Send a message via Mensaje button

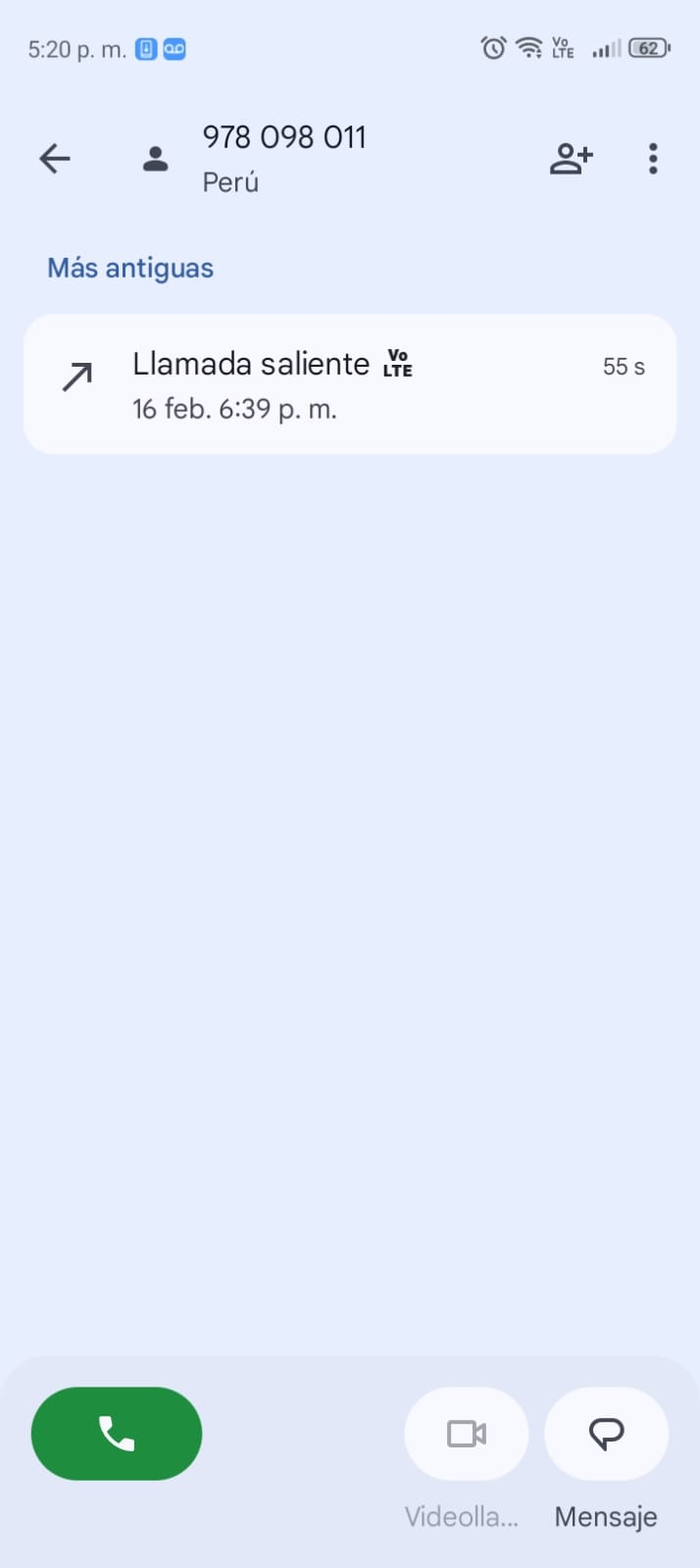[x=606, y=1434]
